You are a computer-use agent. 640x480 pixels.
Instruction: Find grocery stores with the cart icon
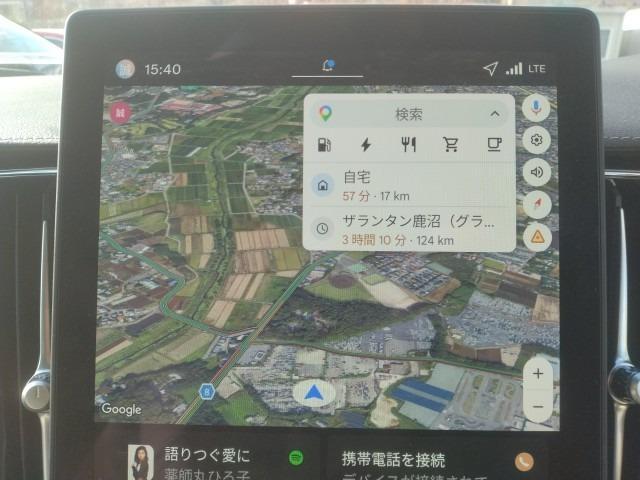[451, 144]
